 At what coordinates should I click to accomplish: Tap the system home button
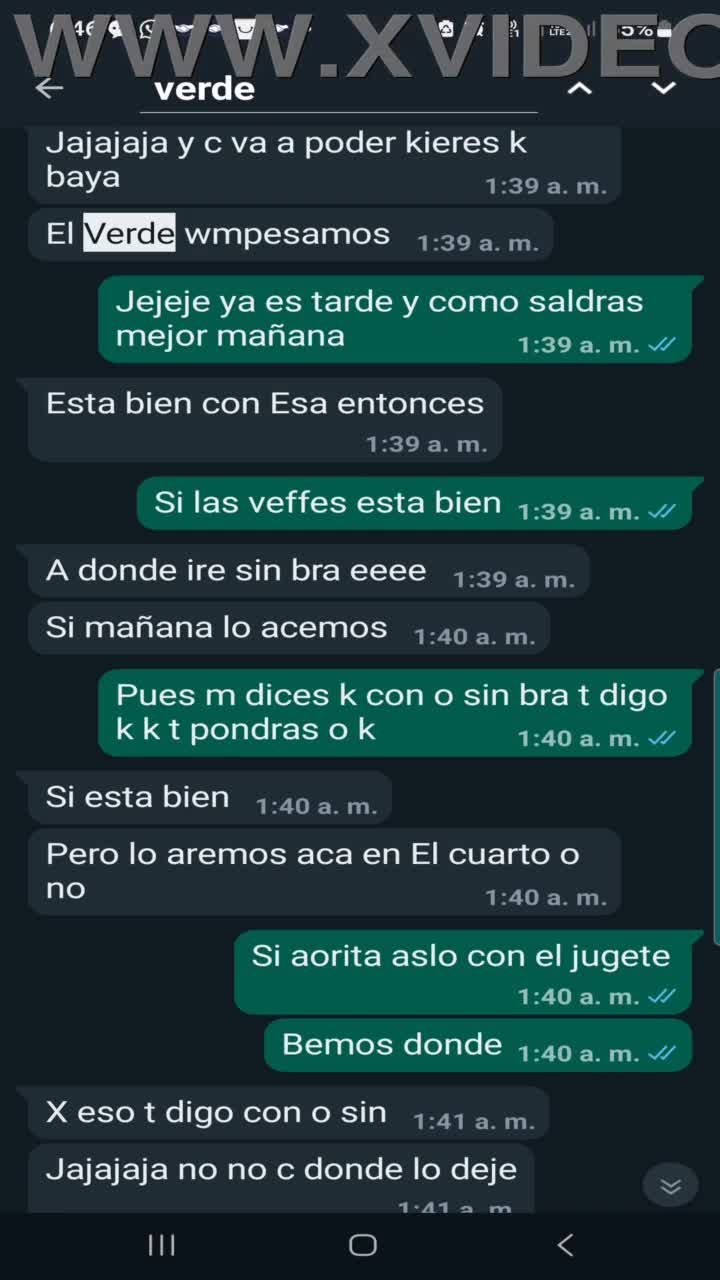(x=362, y=1245)
